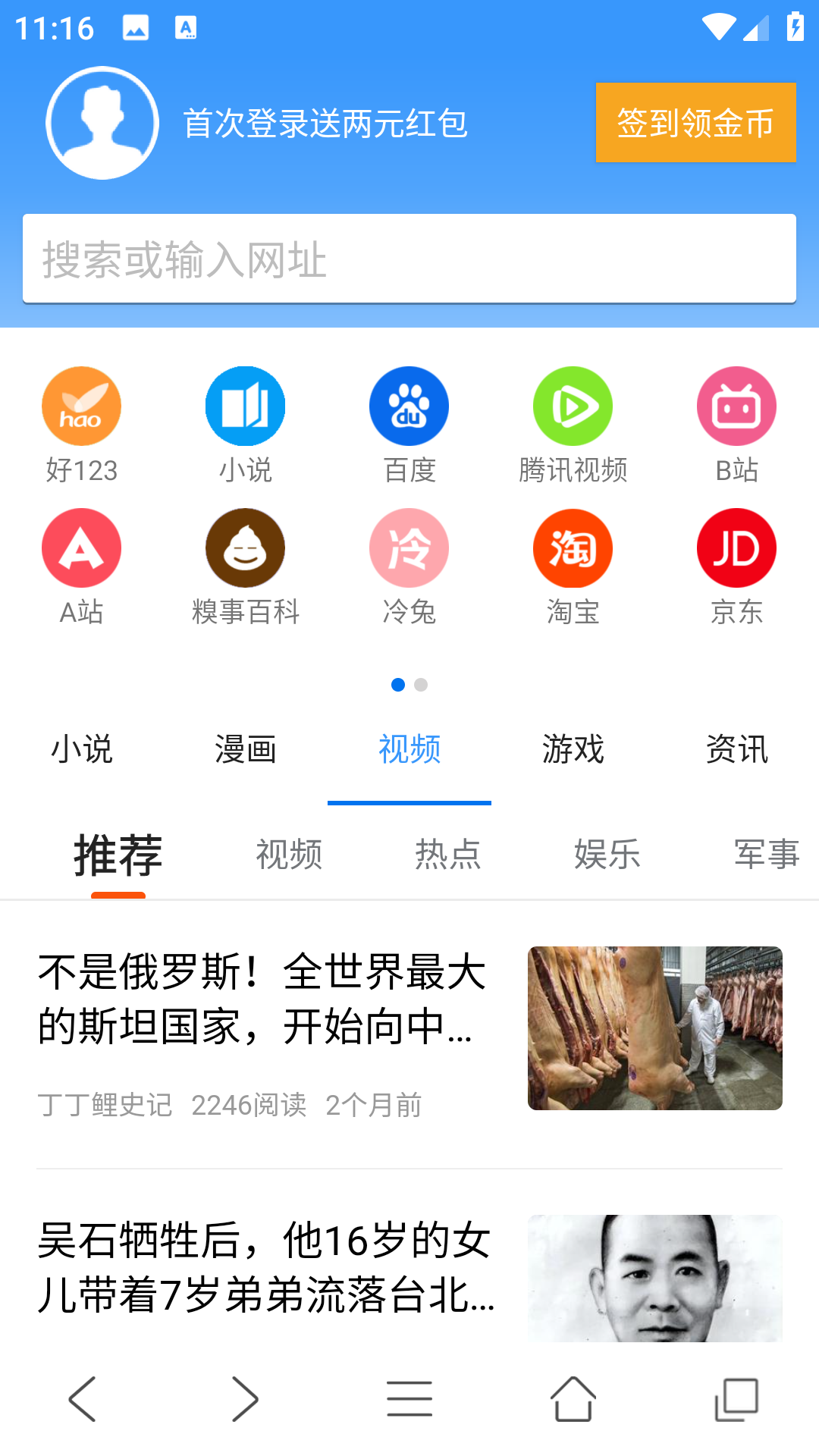Image resolution: width=819 pixels, height=1456 pixels.
Task: Tap the search or URL input field
Action: pyautogui.click(x=409, y=258)
